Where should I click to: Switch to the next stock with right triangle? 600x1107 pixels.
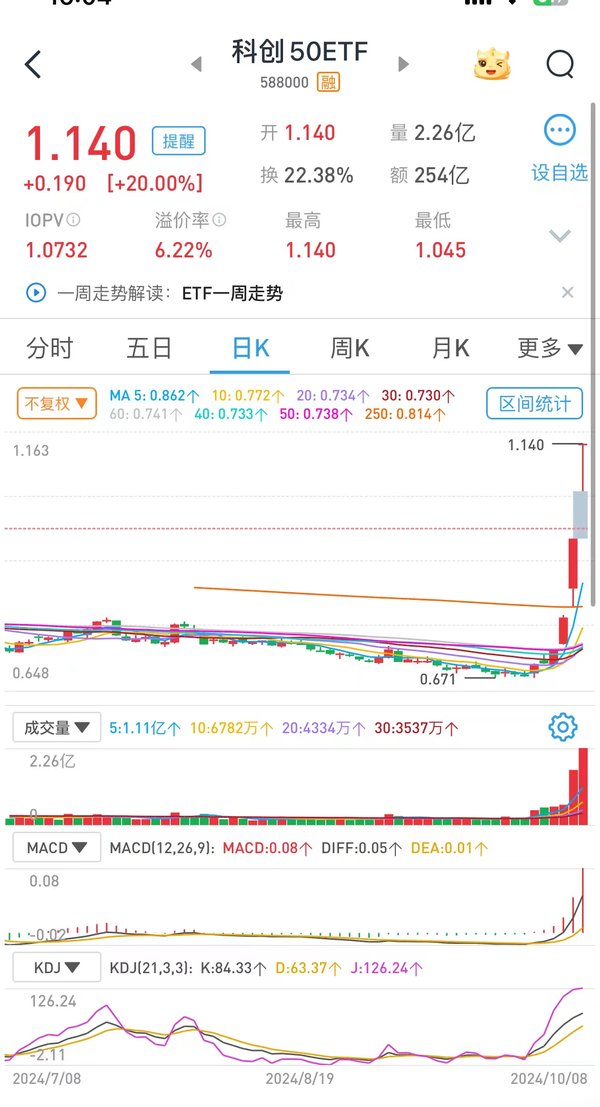[403, 64]
